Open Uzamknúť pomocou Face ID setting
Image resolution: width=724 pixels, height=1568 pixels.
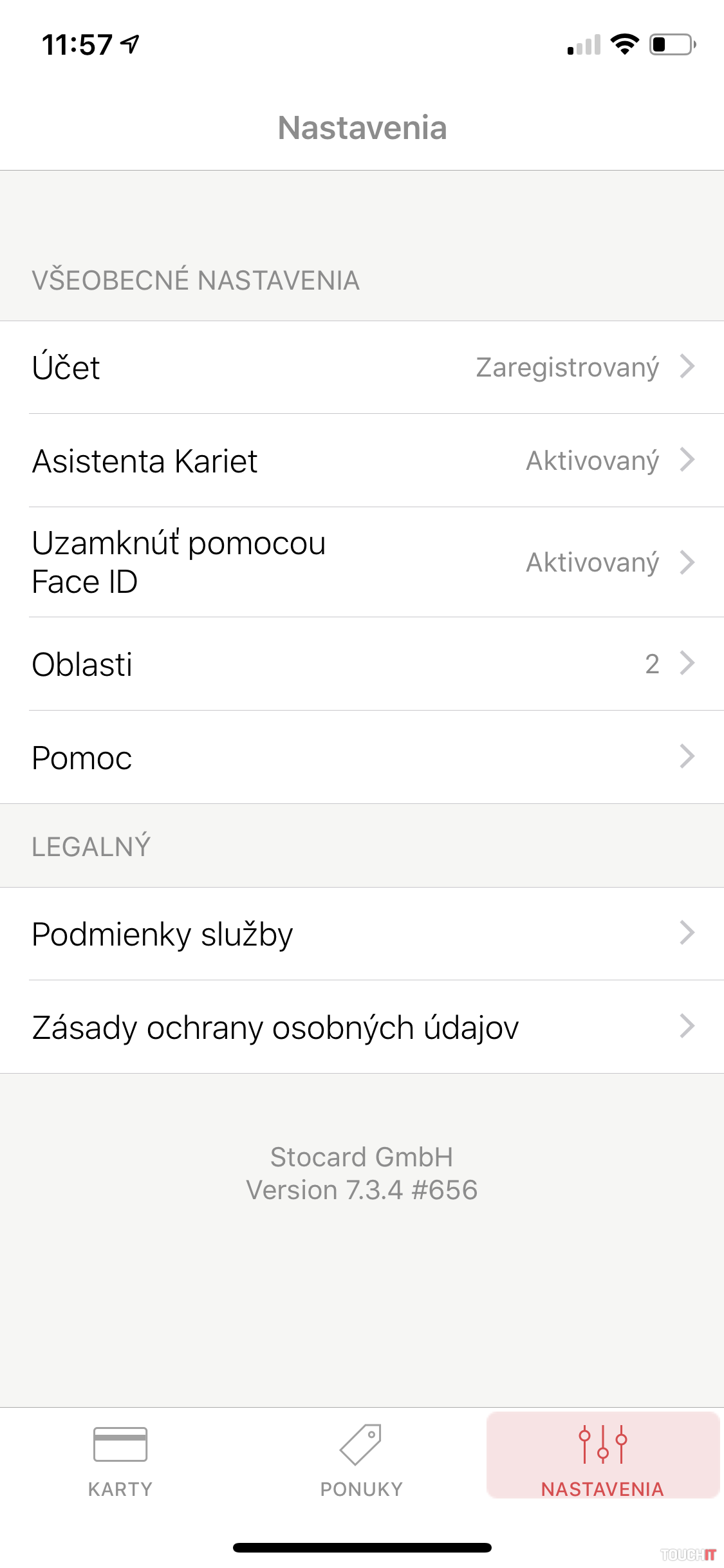(x=362, y=562)
